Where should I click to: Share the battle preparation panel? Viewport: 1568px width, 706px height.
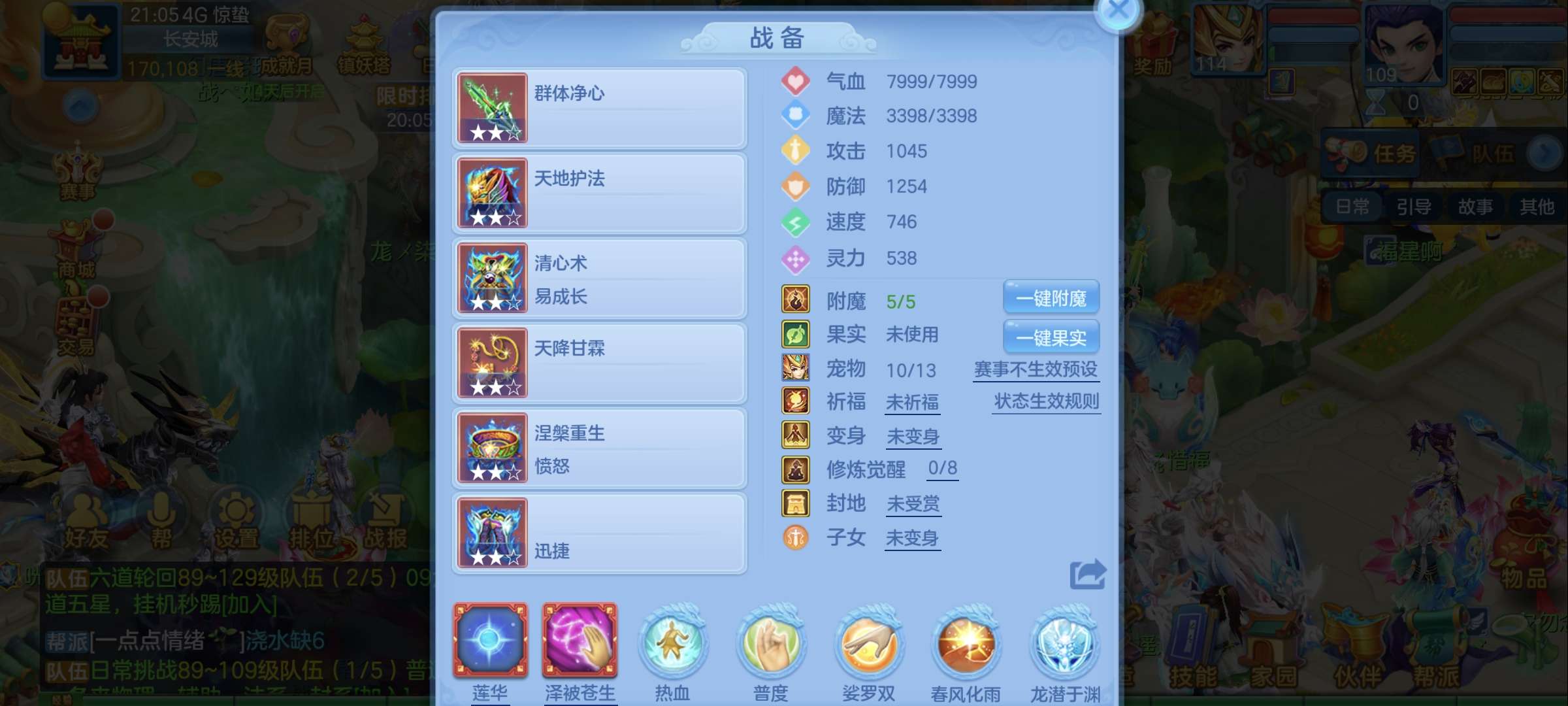coord(1088,575)
